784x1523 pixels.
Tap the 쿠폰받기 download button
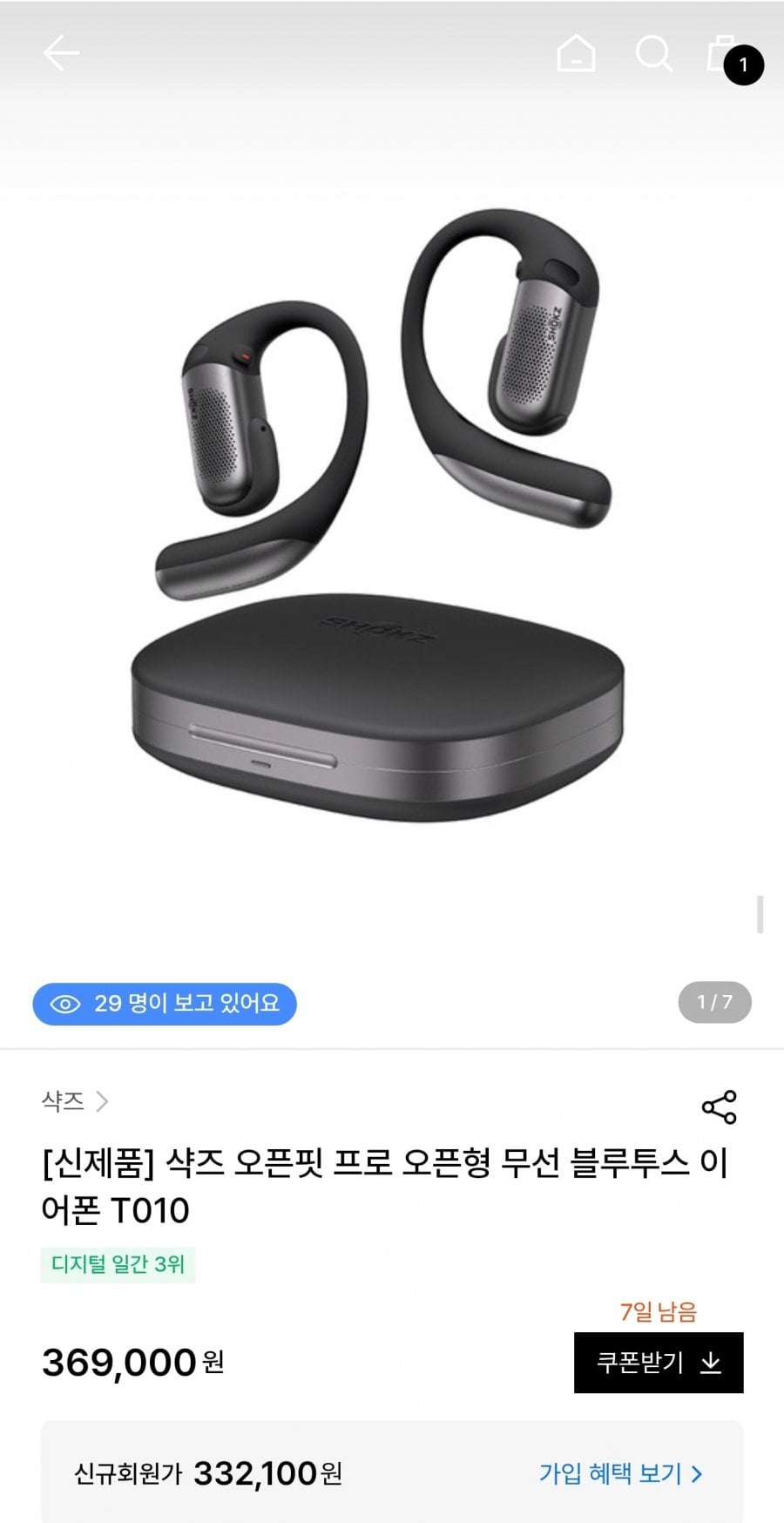(x=659, y=1363)
